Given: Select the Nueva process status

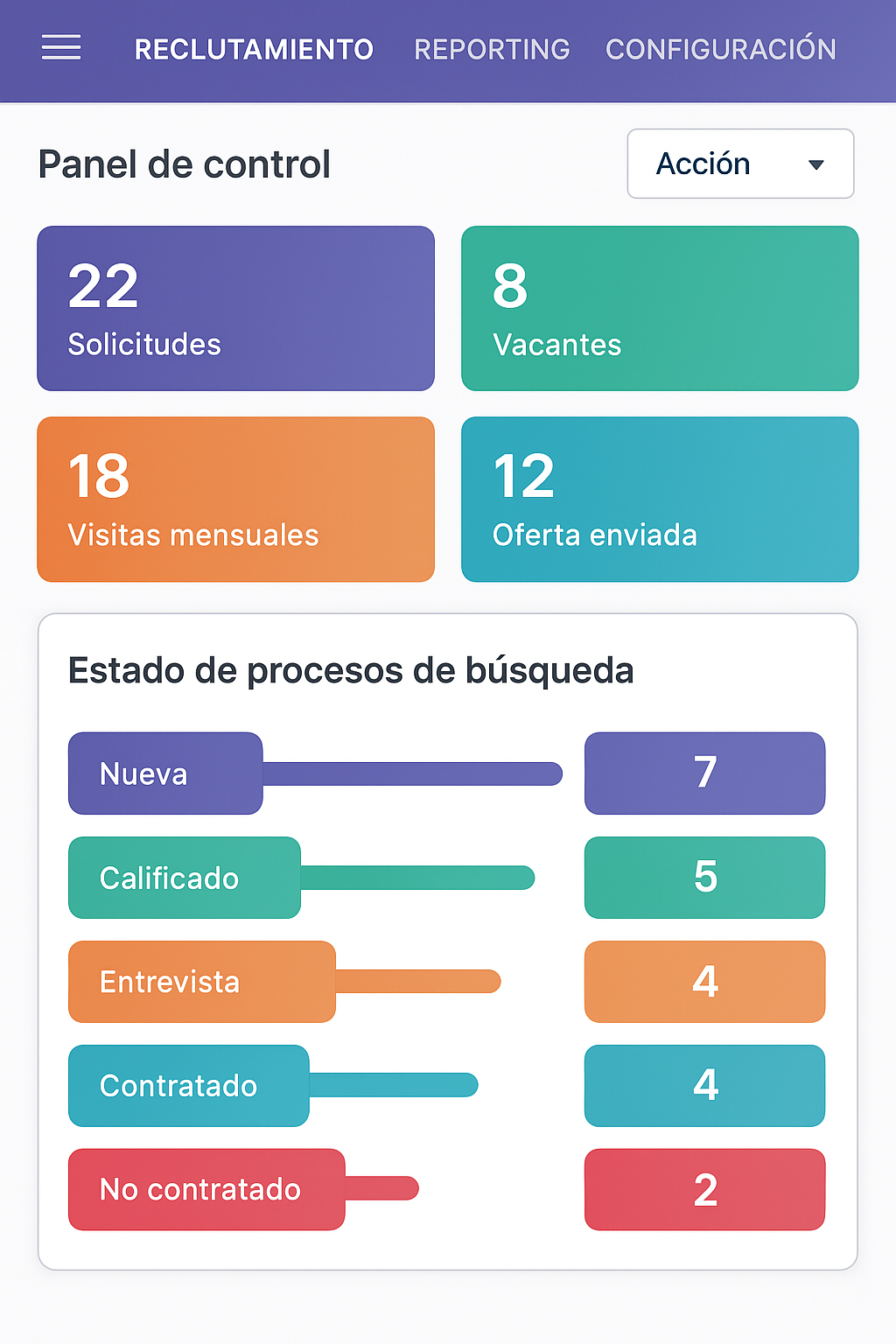Looking at the screenshot, I should pos(165,773).
